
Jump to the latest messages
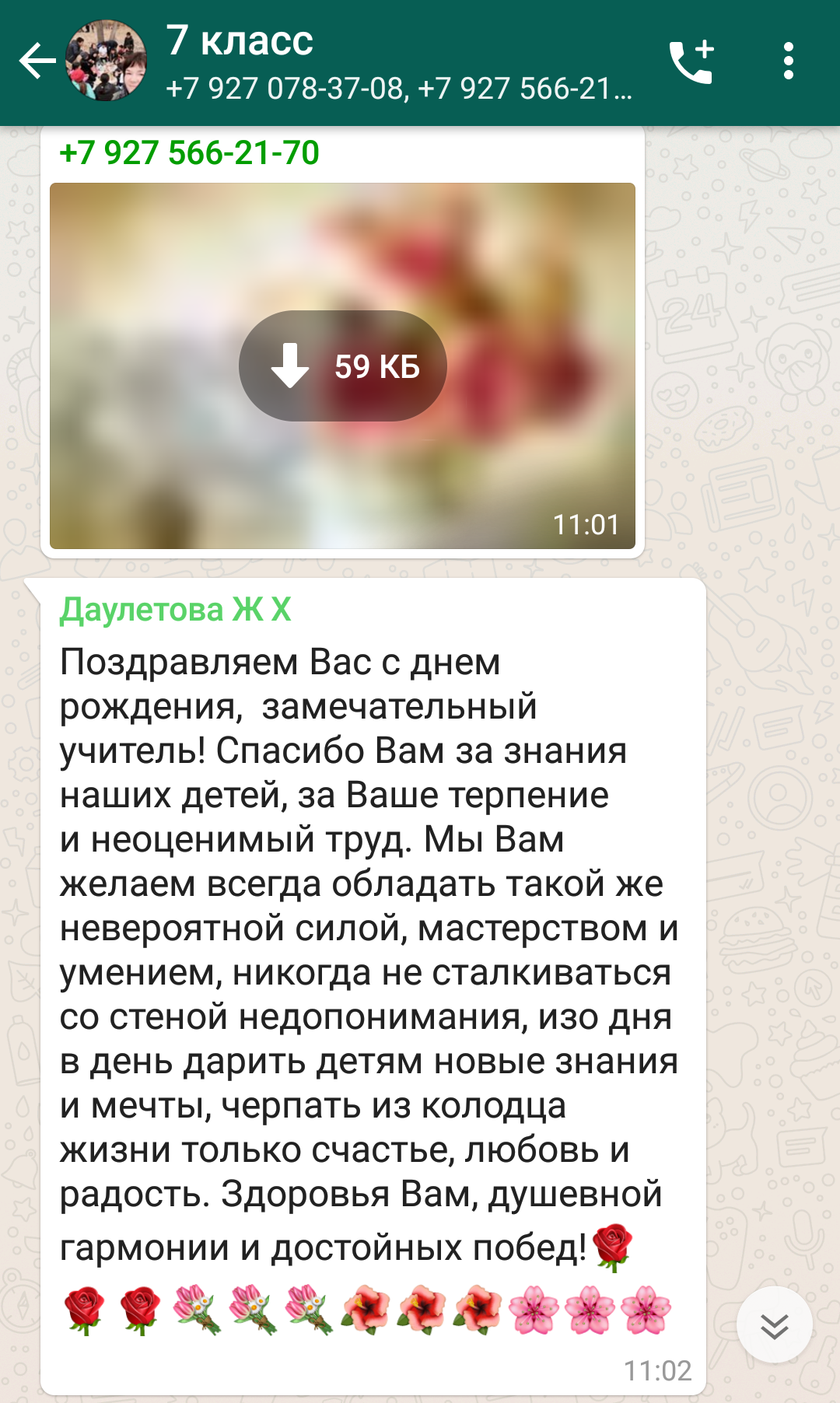pyautogui.click(x=774, y=1324)
